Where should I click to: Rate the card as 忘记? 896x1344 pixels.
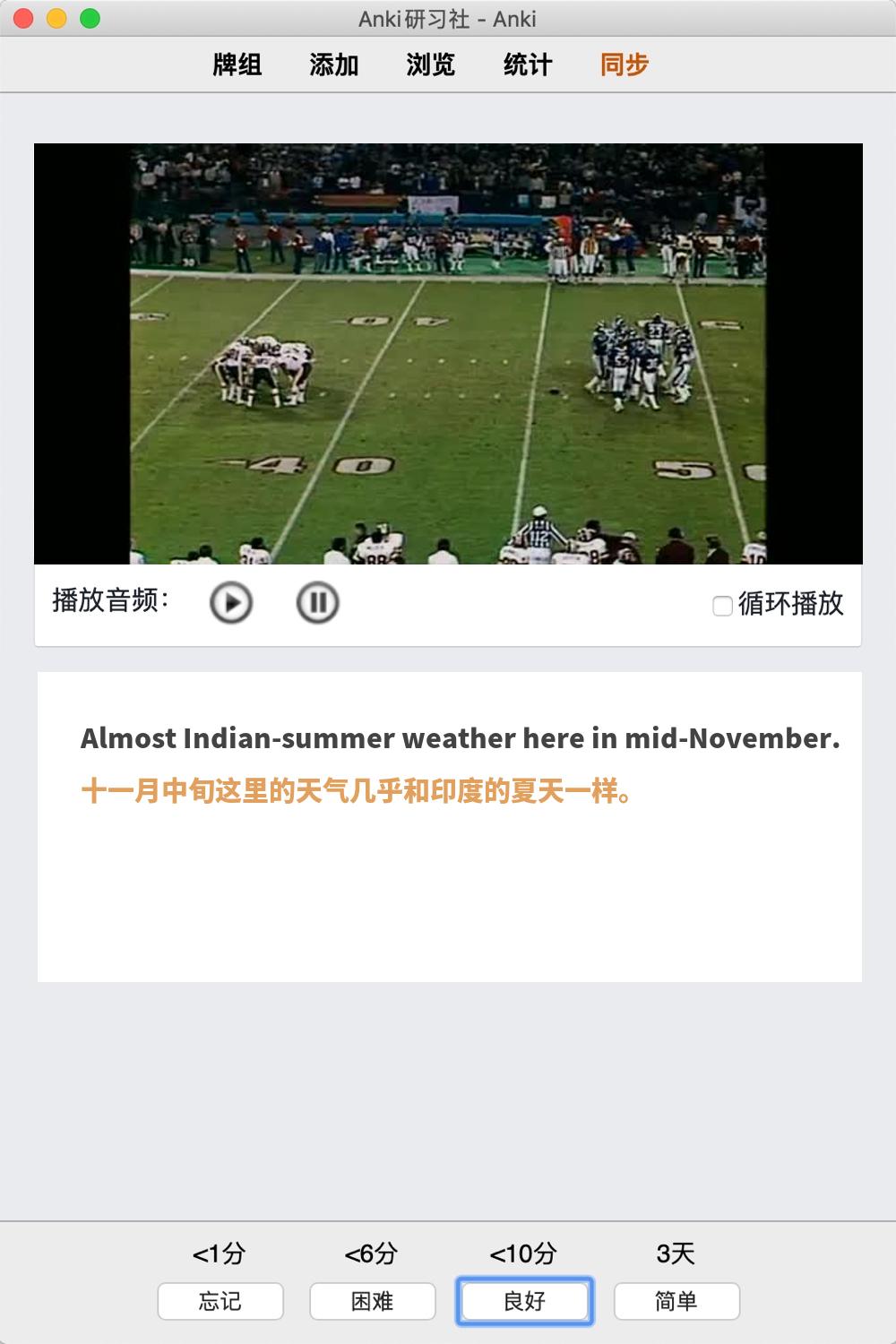click(220, 1301)
